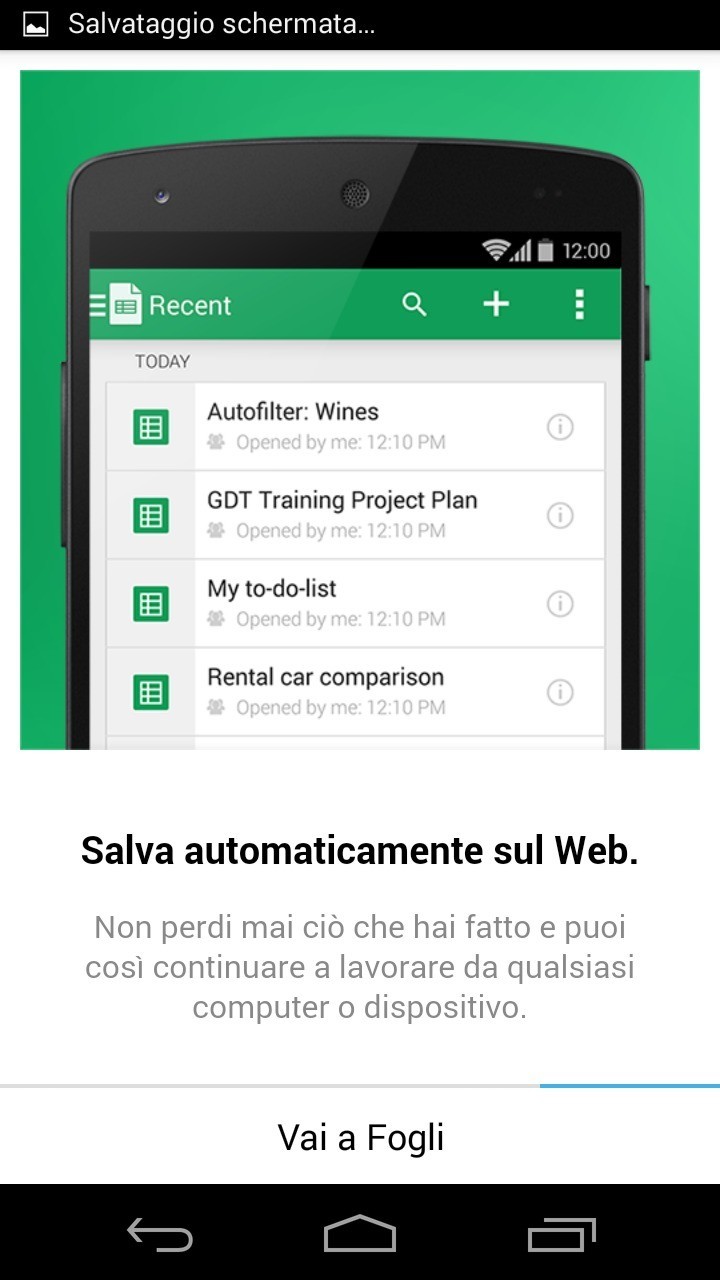Go back with system back button
720x1280 pixels.
160,1234
